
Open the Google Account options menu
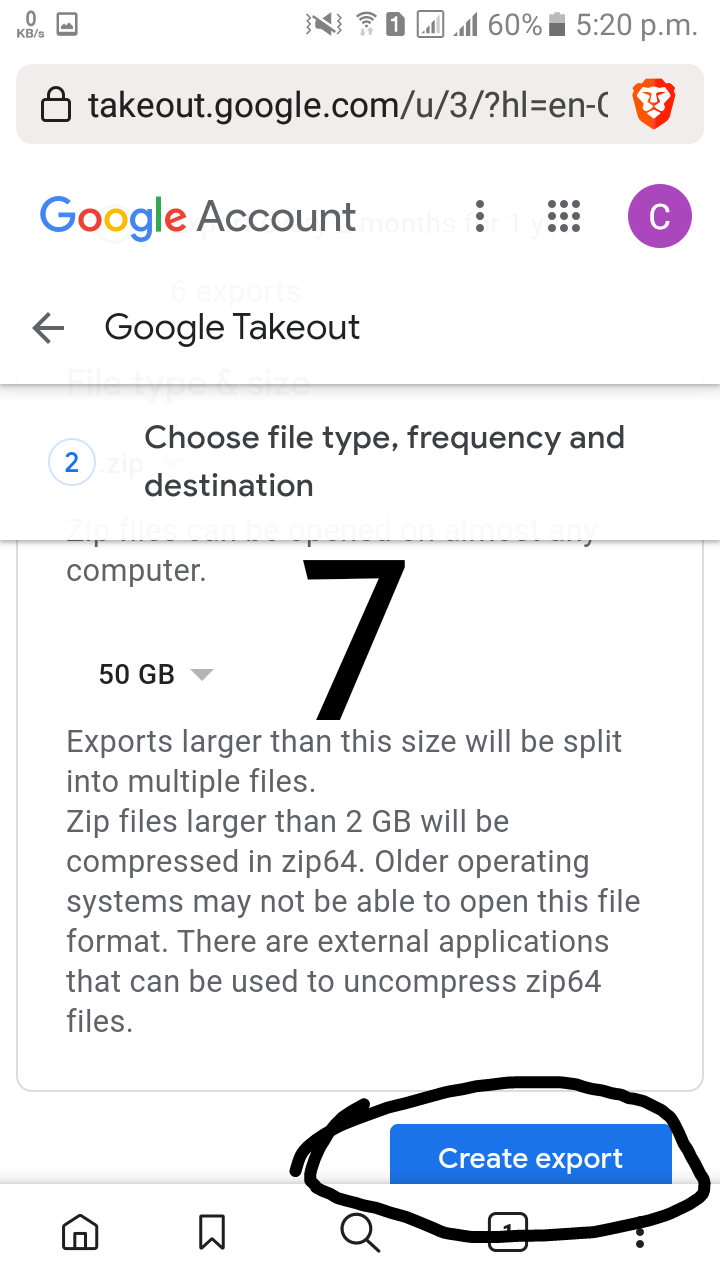[x=481, y=216]
